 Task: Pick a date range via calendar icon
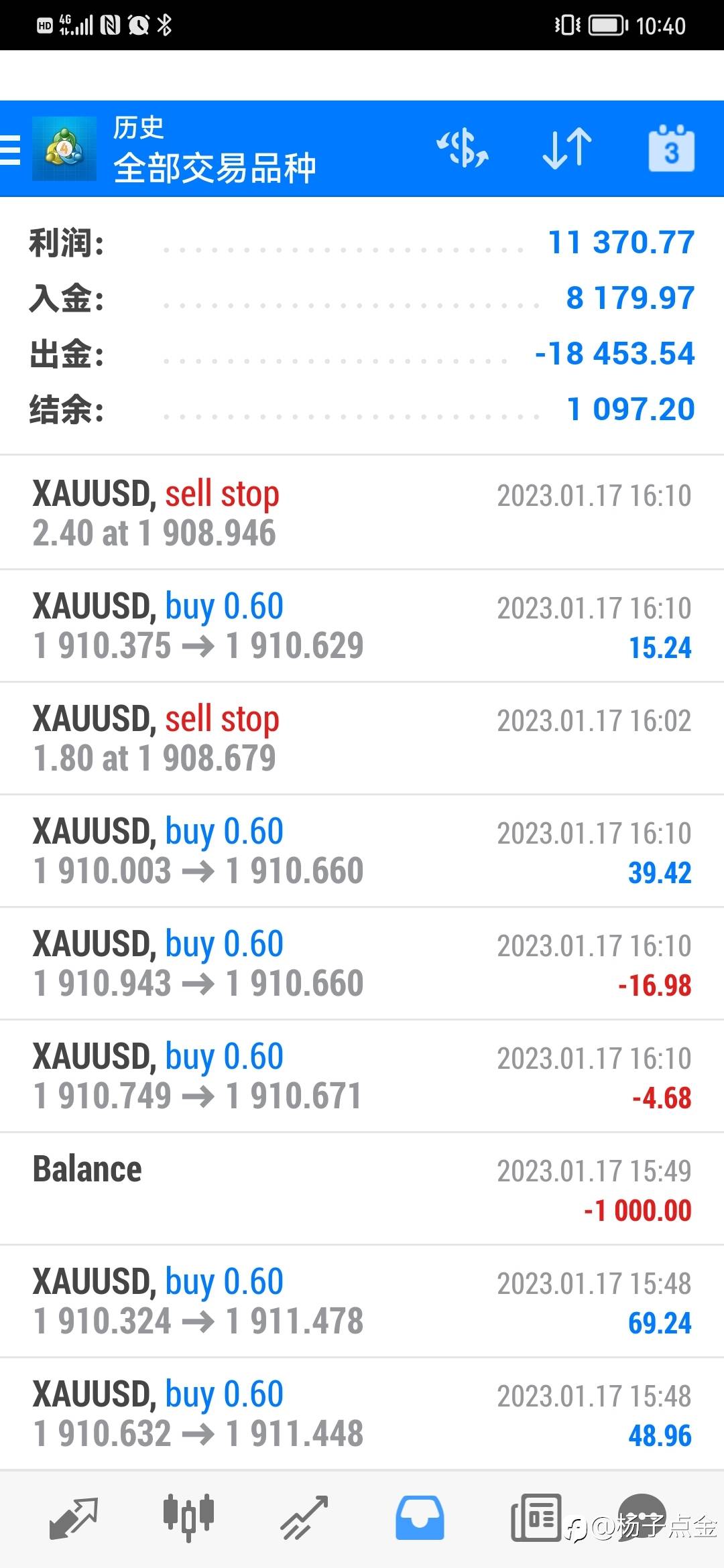point(671,148)
